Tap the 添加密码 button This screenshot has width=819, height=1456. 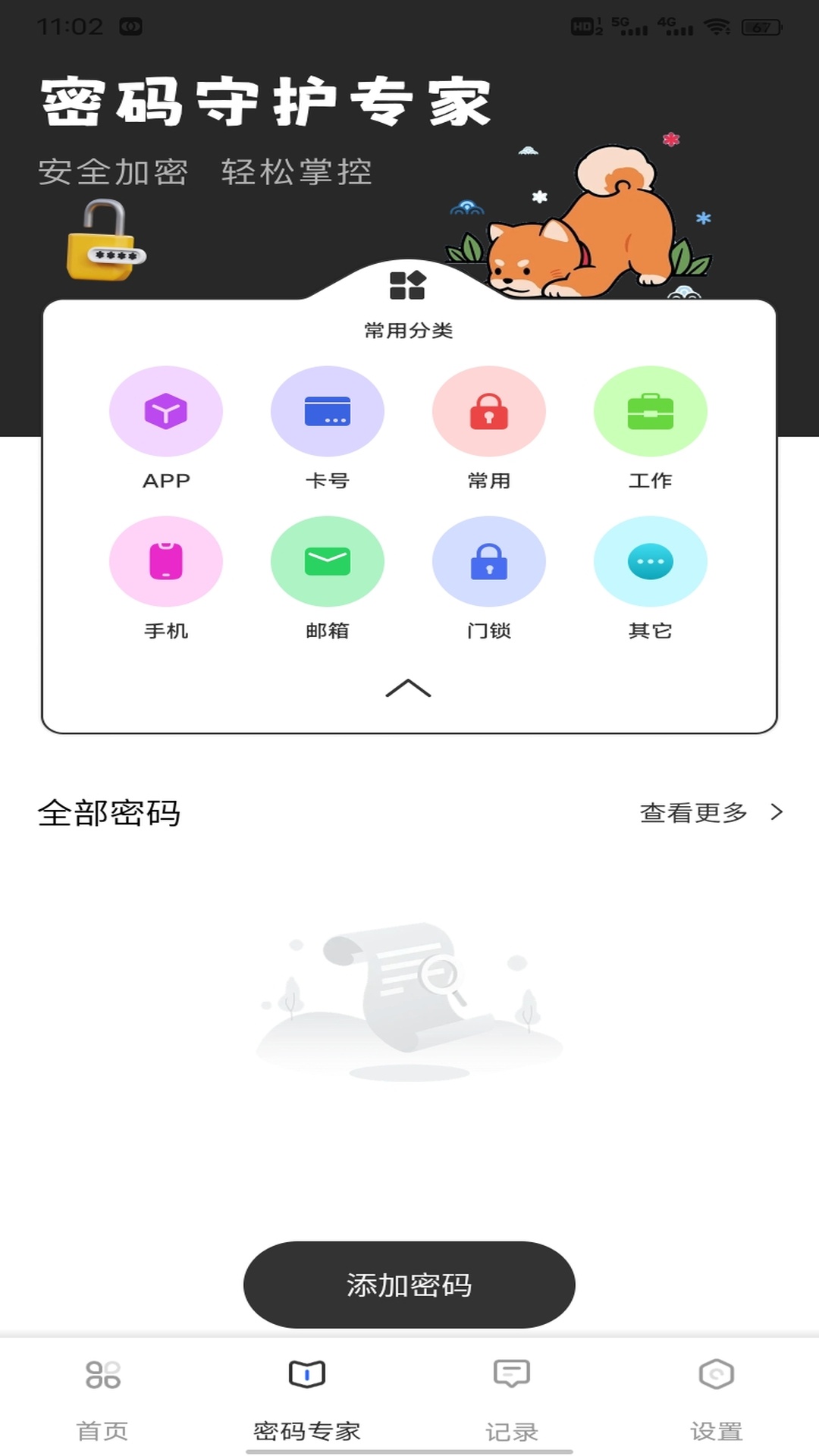pos(409,1284)
